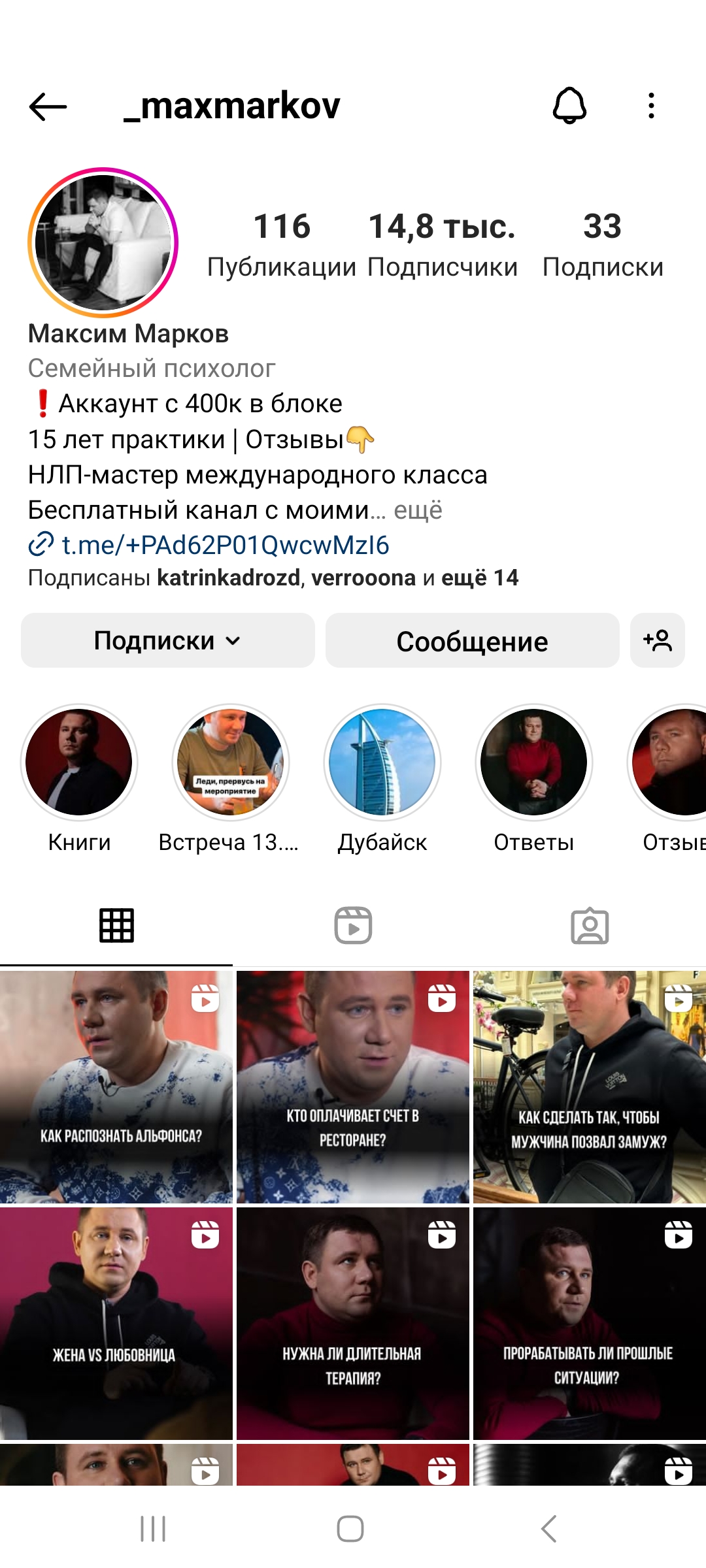Tap the system home button
This screenshot has width=706, height=1568.
[350, 1529]
